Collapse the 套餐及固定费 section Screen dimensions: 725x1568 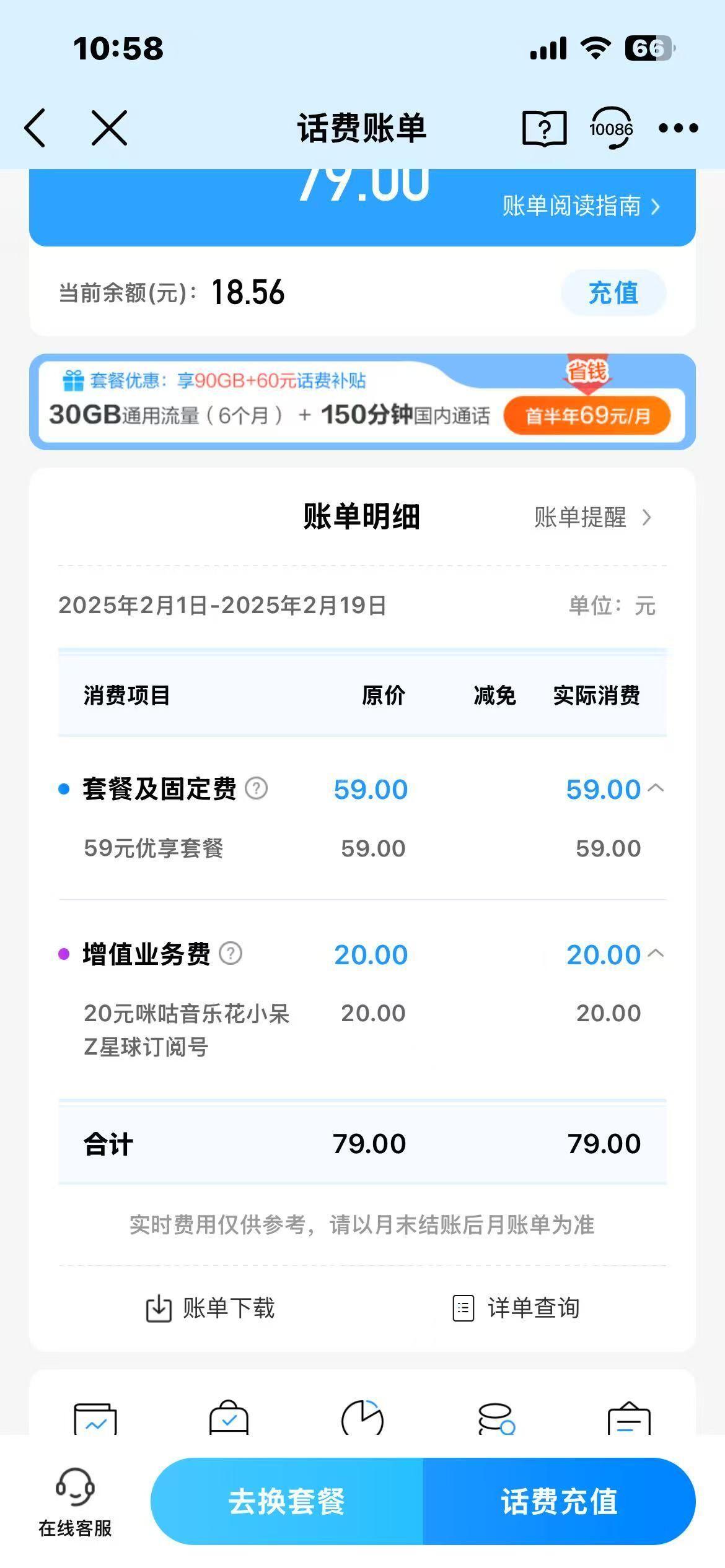[656, 788]
